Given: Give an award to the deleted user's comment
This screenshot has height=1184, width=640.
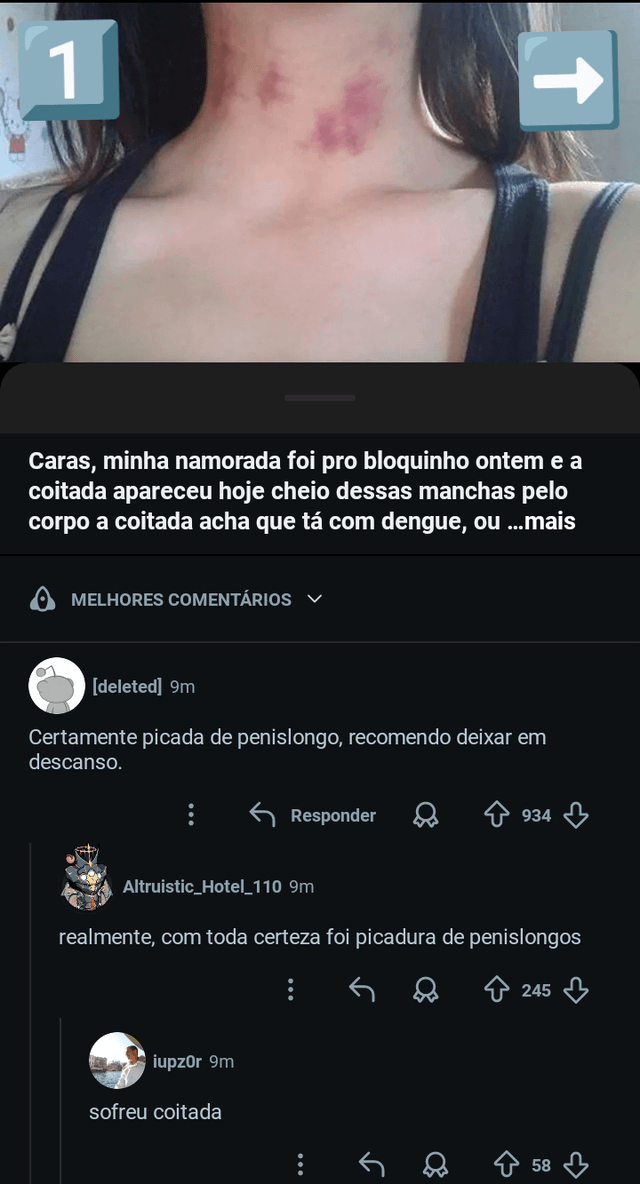Looking at the screenshot, I should tap(426, 816).
